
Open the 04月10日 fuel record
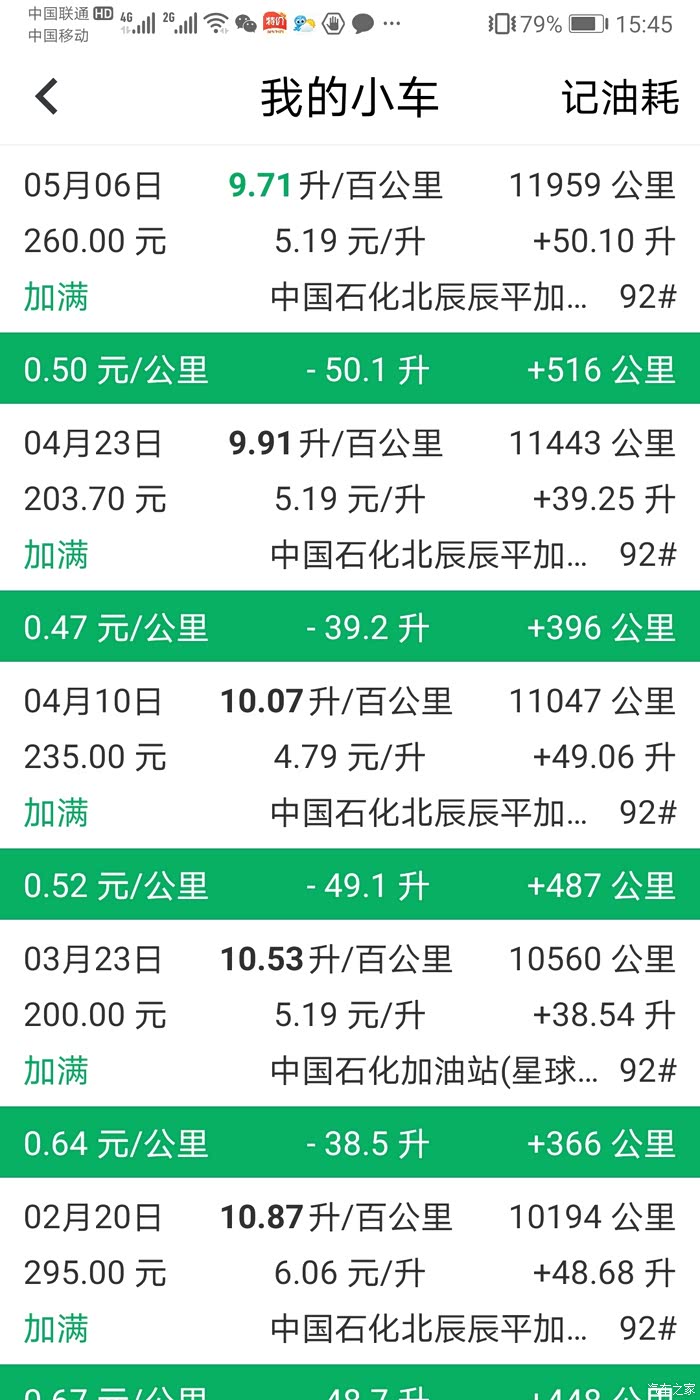[x=350, y=756]
